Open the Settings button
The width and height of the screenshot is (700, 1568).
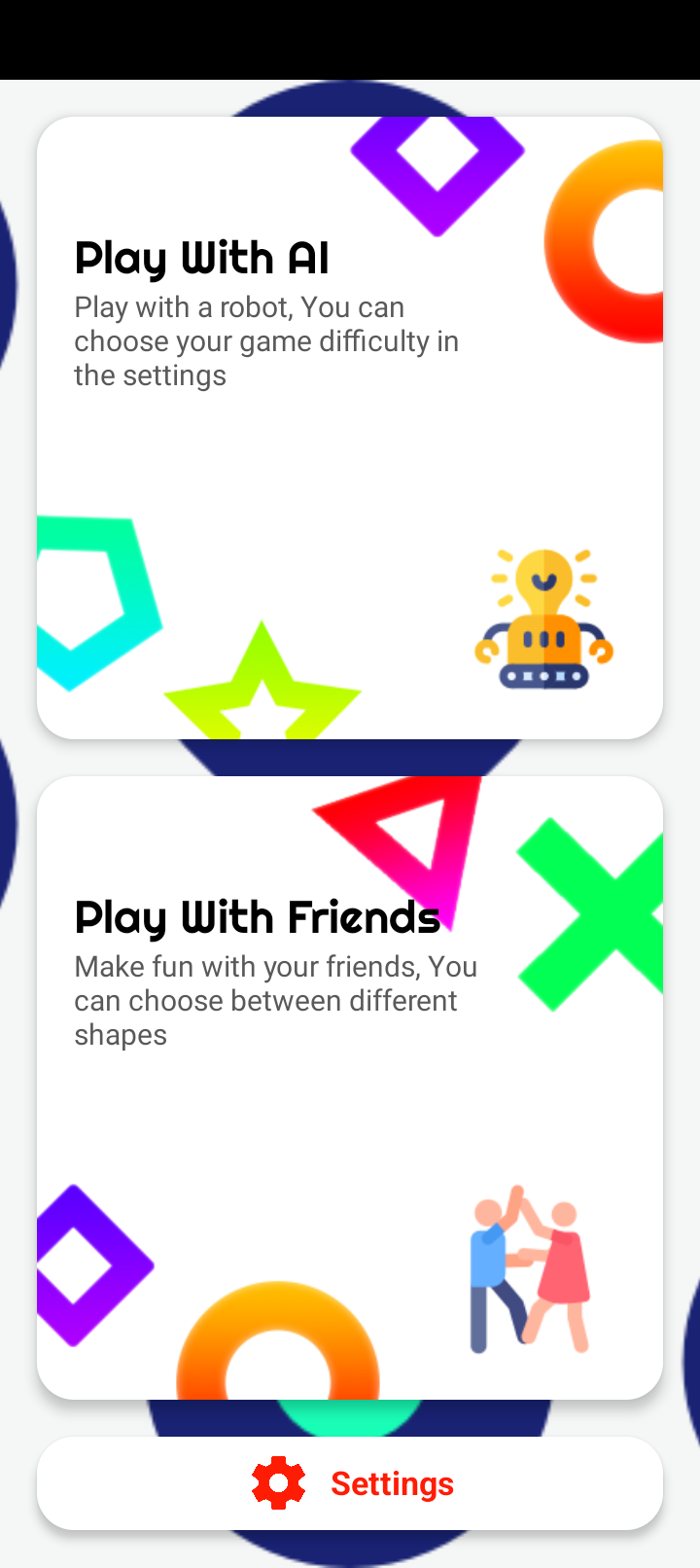(350, 1483)
